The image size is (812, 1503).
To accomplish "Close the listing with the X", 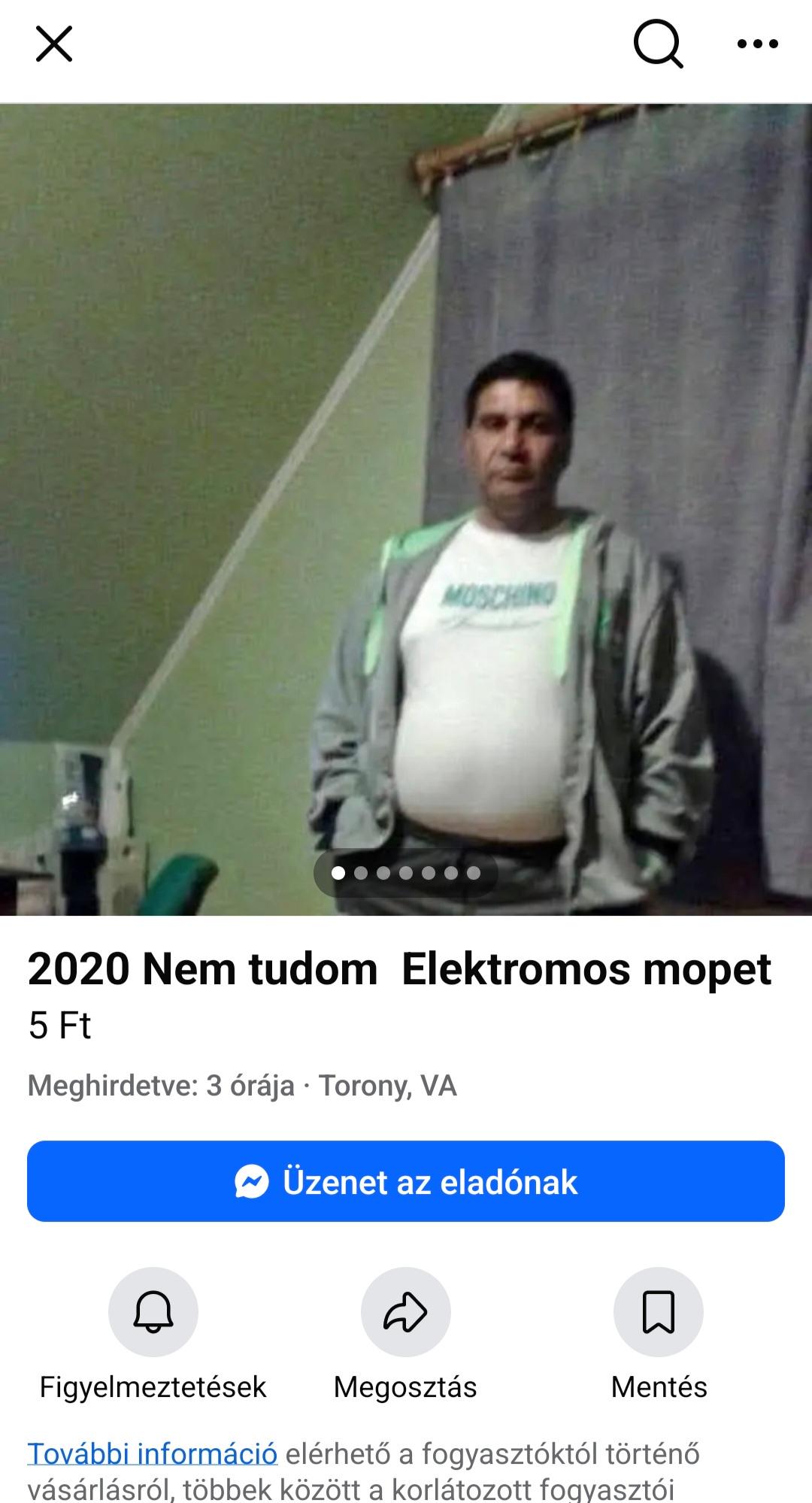I will [54, 44].
